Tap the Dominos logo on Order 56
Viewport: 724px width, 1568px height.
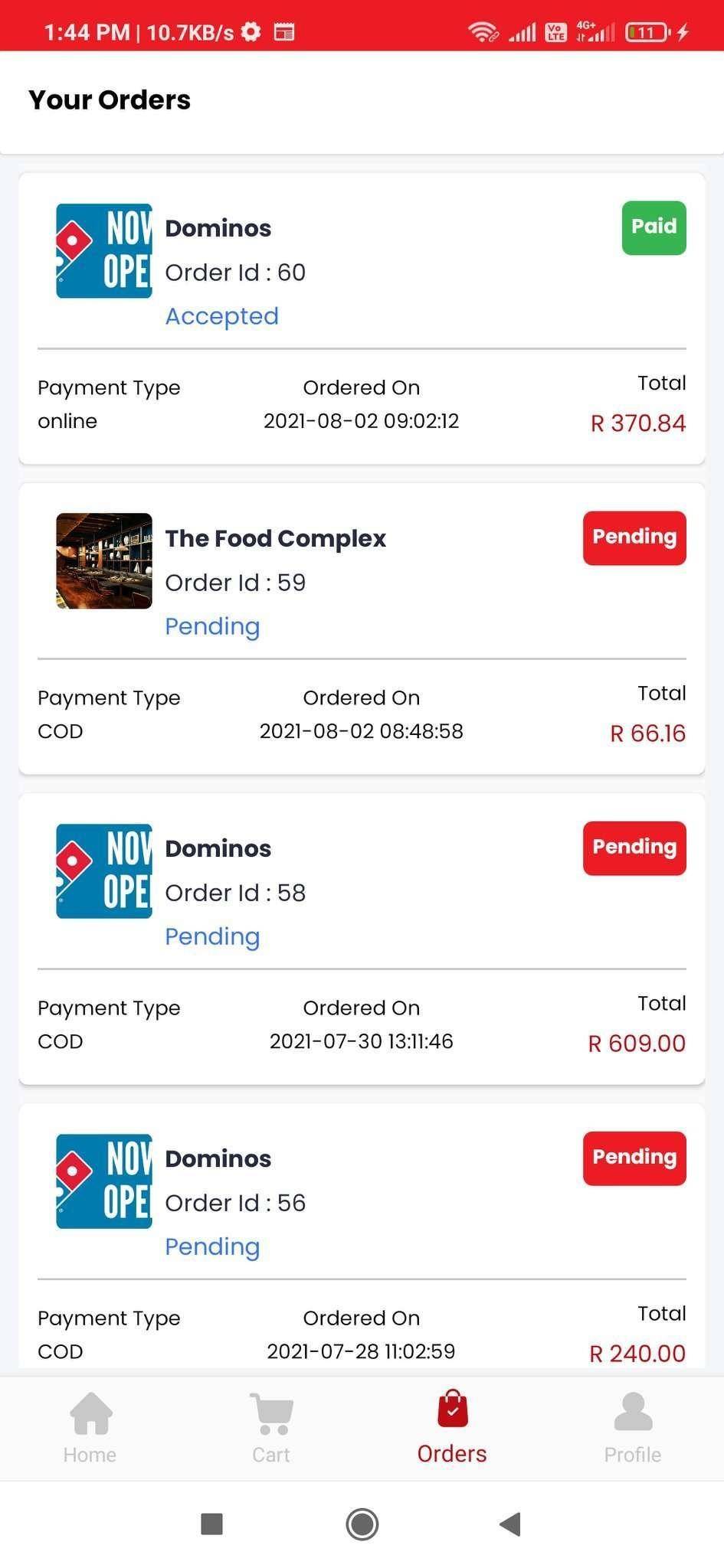[x=104, y=1181]
